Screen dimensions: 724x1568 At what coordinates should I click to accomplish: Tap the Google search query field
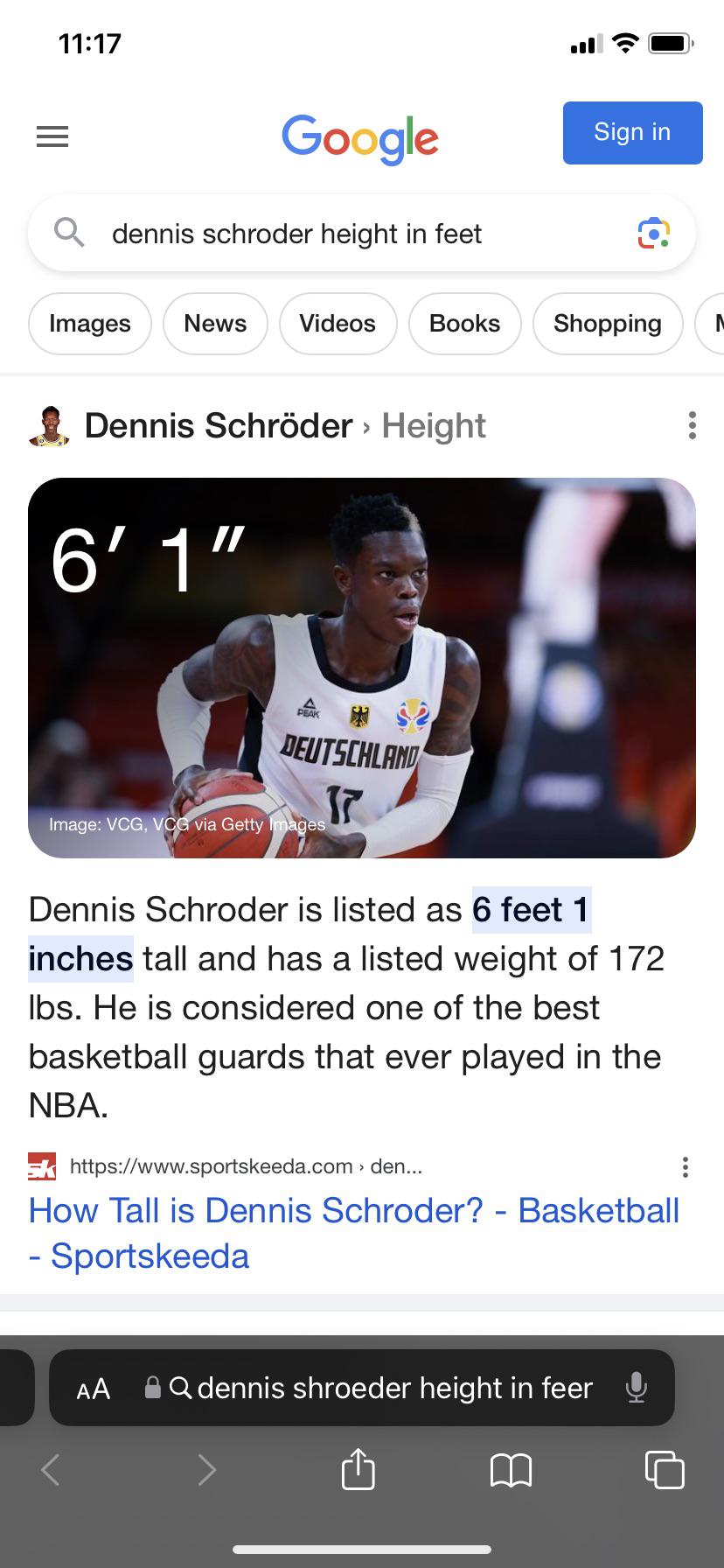click(350, 234)
